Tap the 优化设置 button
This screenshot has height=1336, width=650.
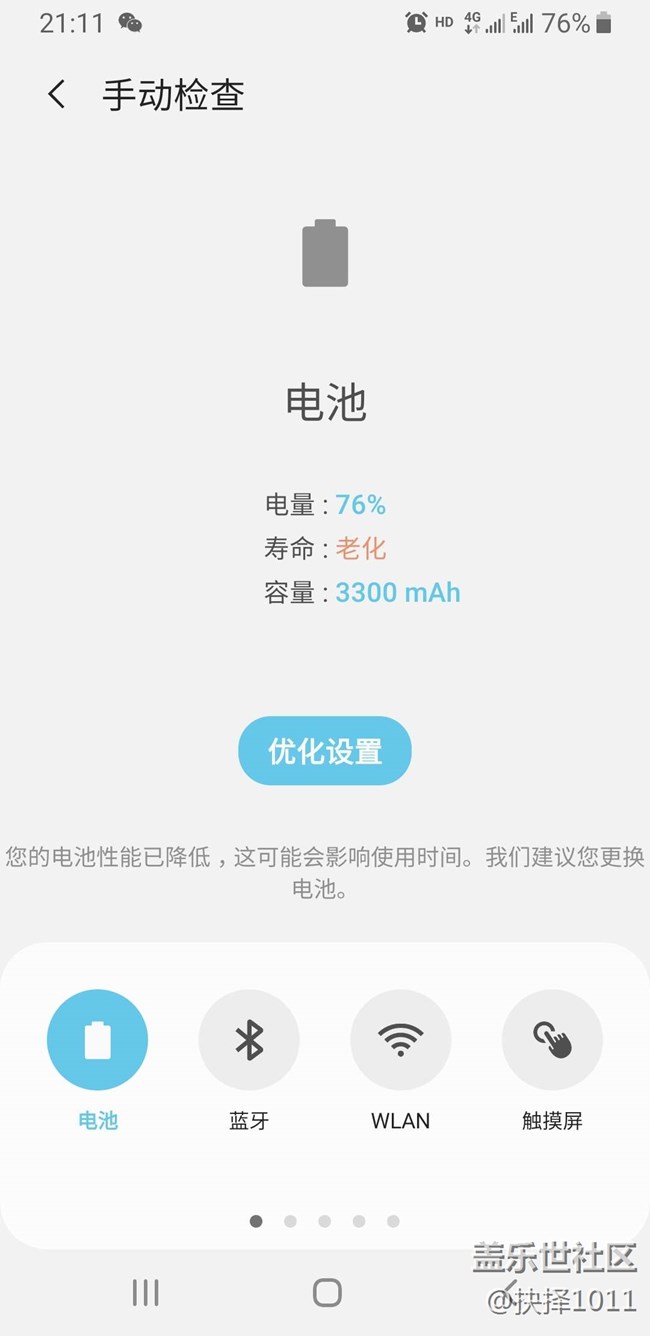(x=325, y=751)
